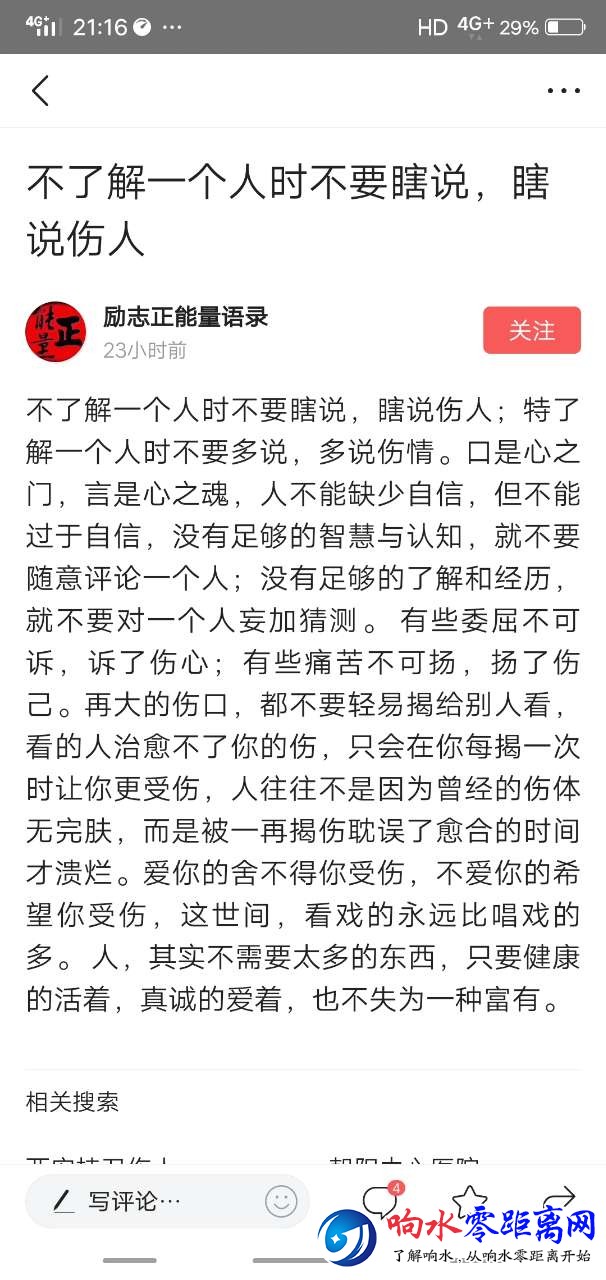This screenshot has width=606, height=1280.
Task: Tap the 写评论 comment field
Action: 135,1201
